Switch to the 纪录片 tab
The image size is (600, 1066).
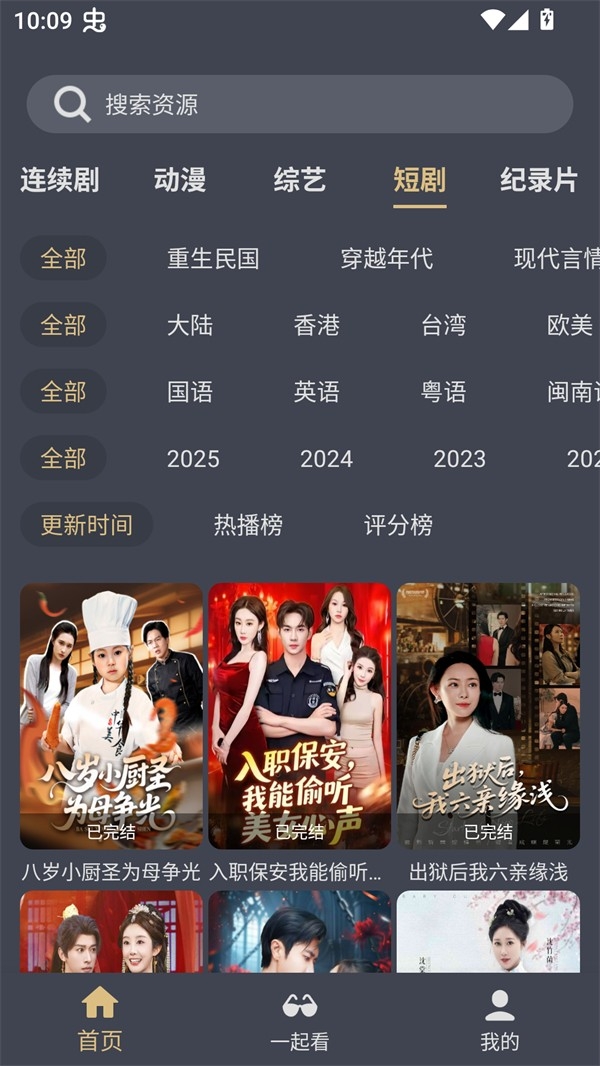[x=539, y=180]
